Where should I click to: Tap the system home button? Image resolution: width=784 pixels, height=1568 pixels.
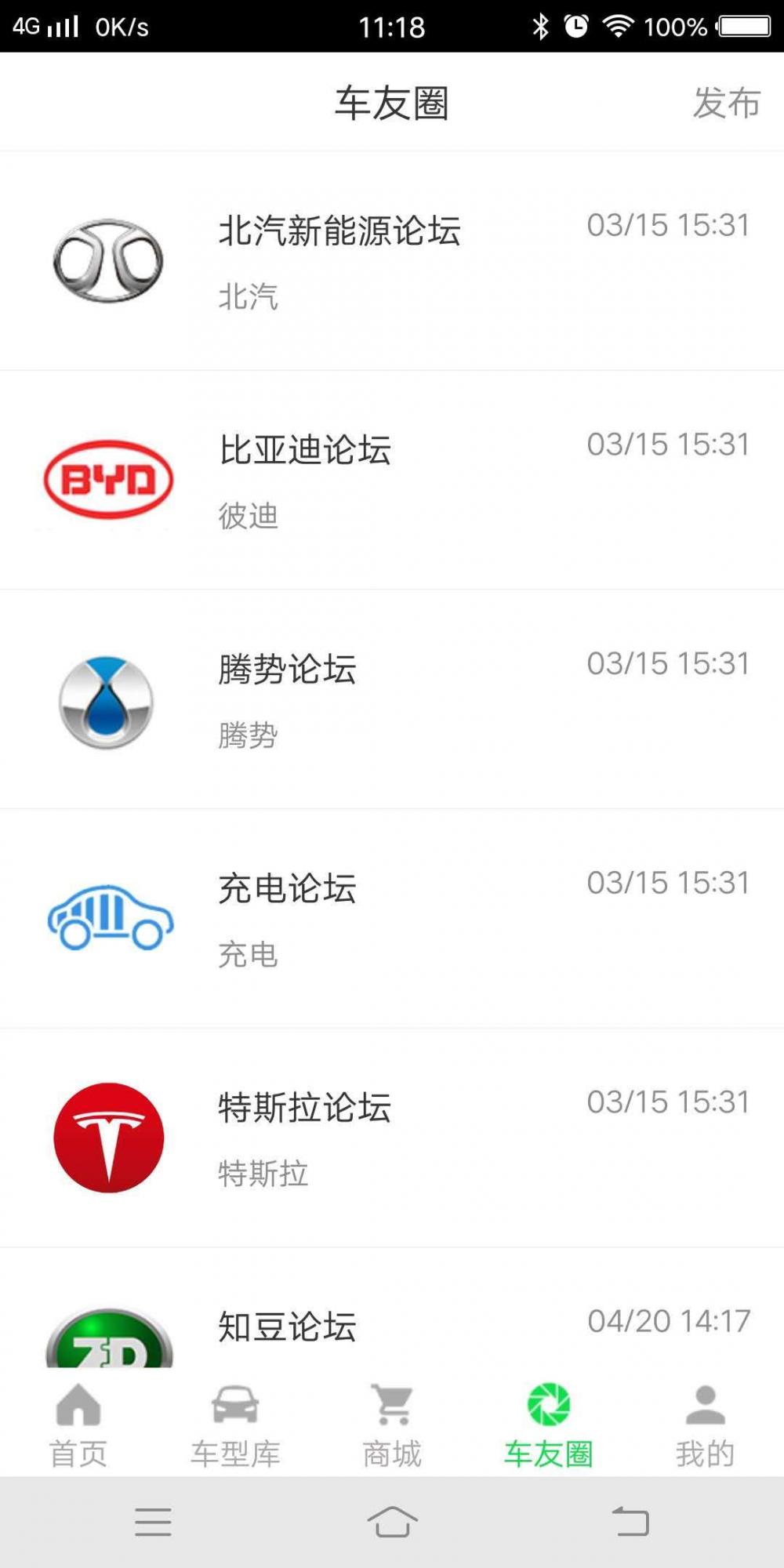coord(392,1522)
